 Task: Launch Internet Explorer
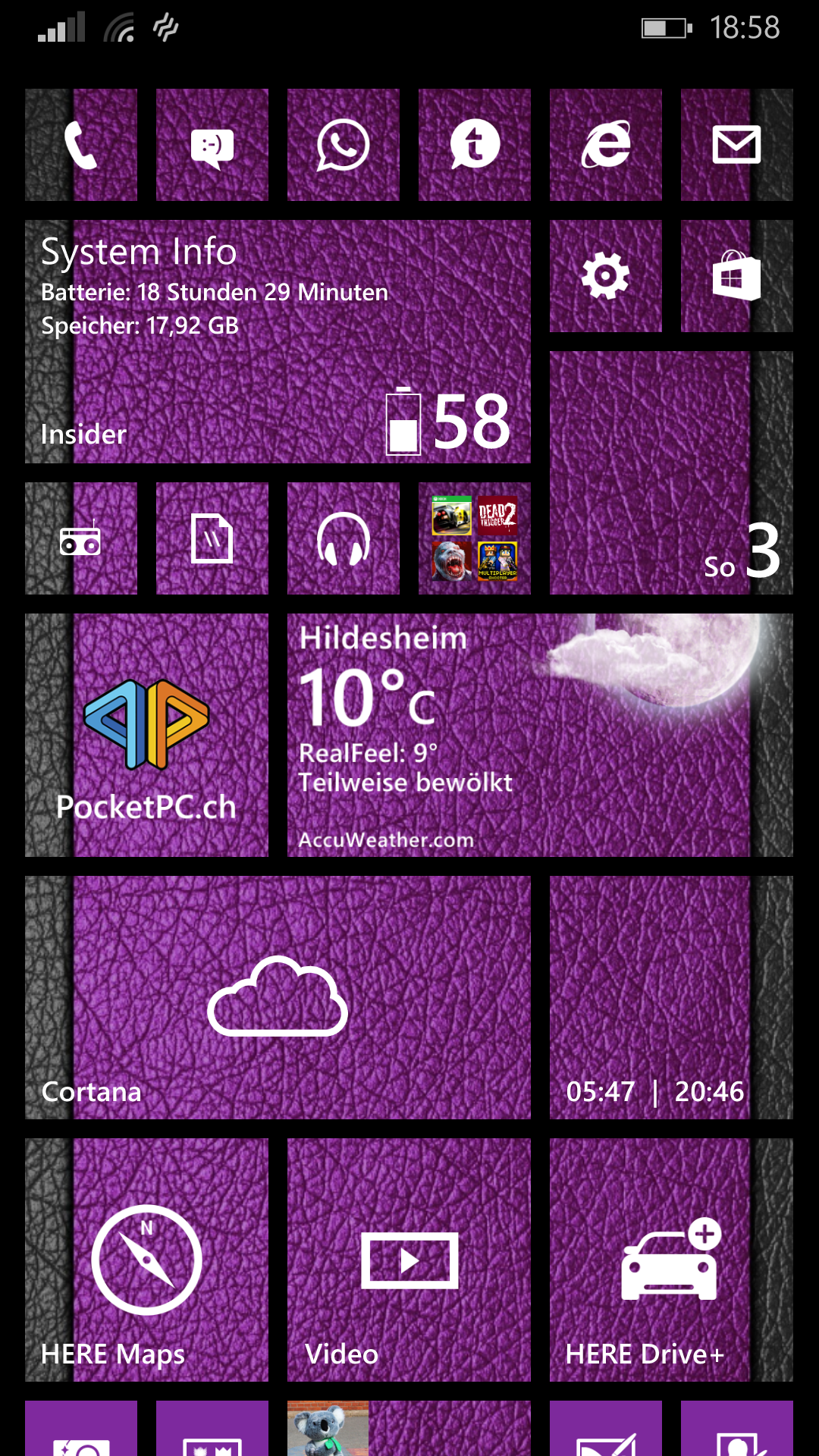[606, 145]
